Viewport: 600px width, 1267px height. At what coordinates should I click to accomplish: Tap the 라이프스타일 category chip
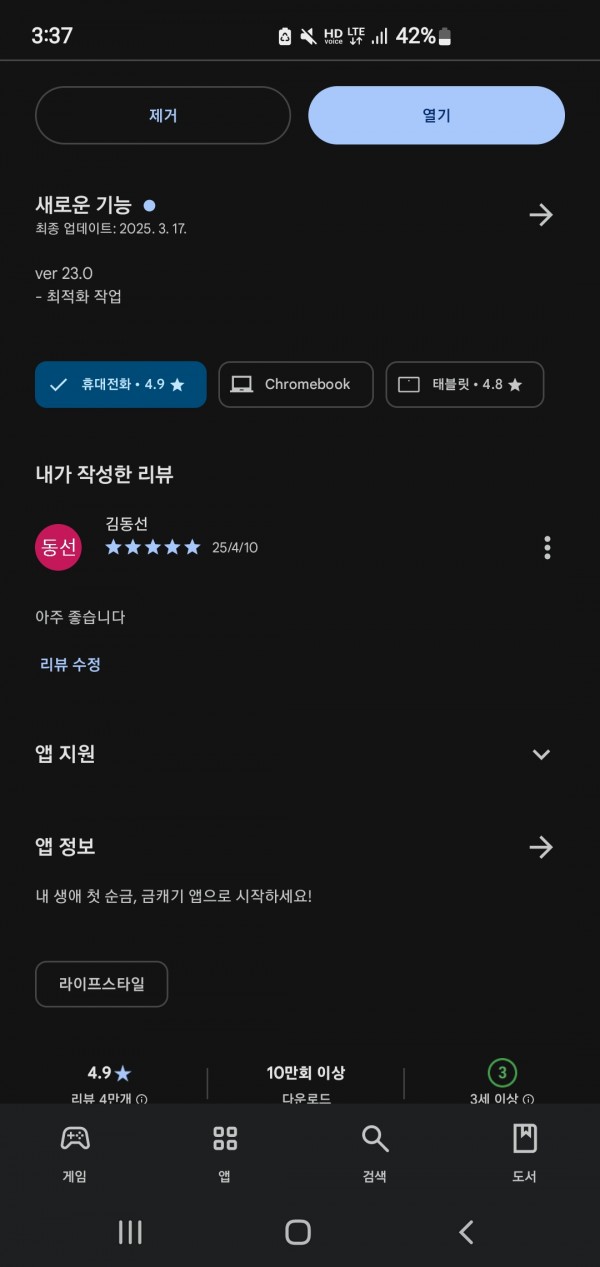coord(101,984)
